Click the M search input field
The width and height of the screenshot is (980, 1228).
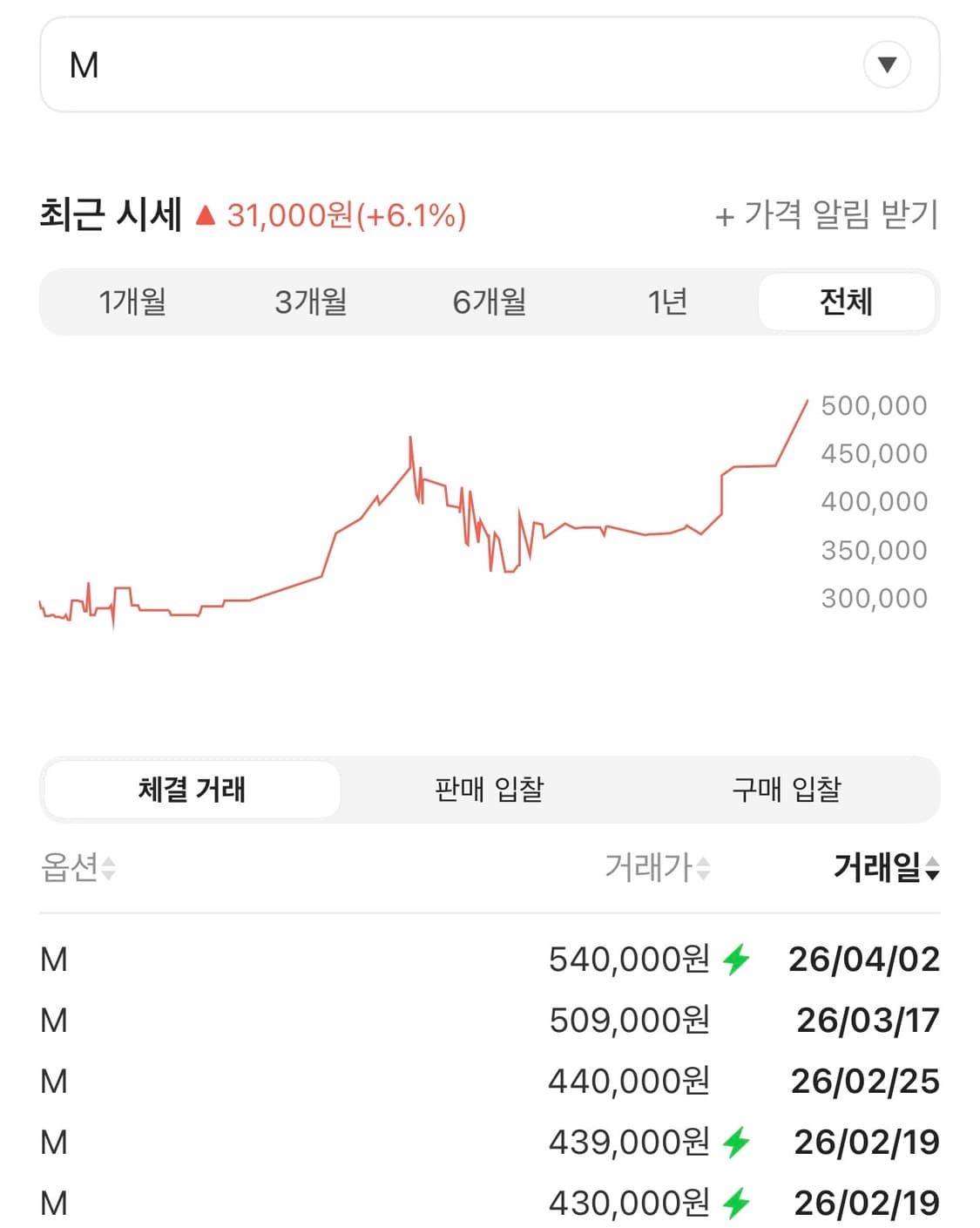[x=348, y=64]
